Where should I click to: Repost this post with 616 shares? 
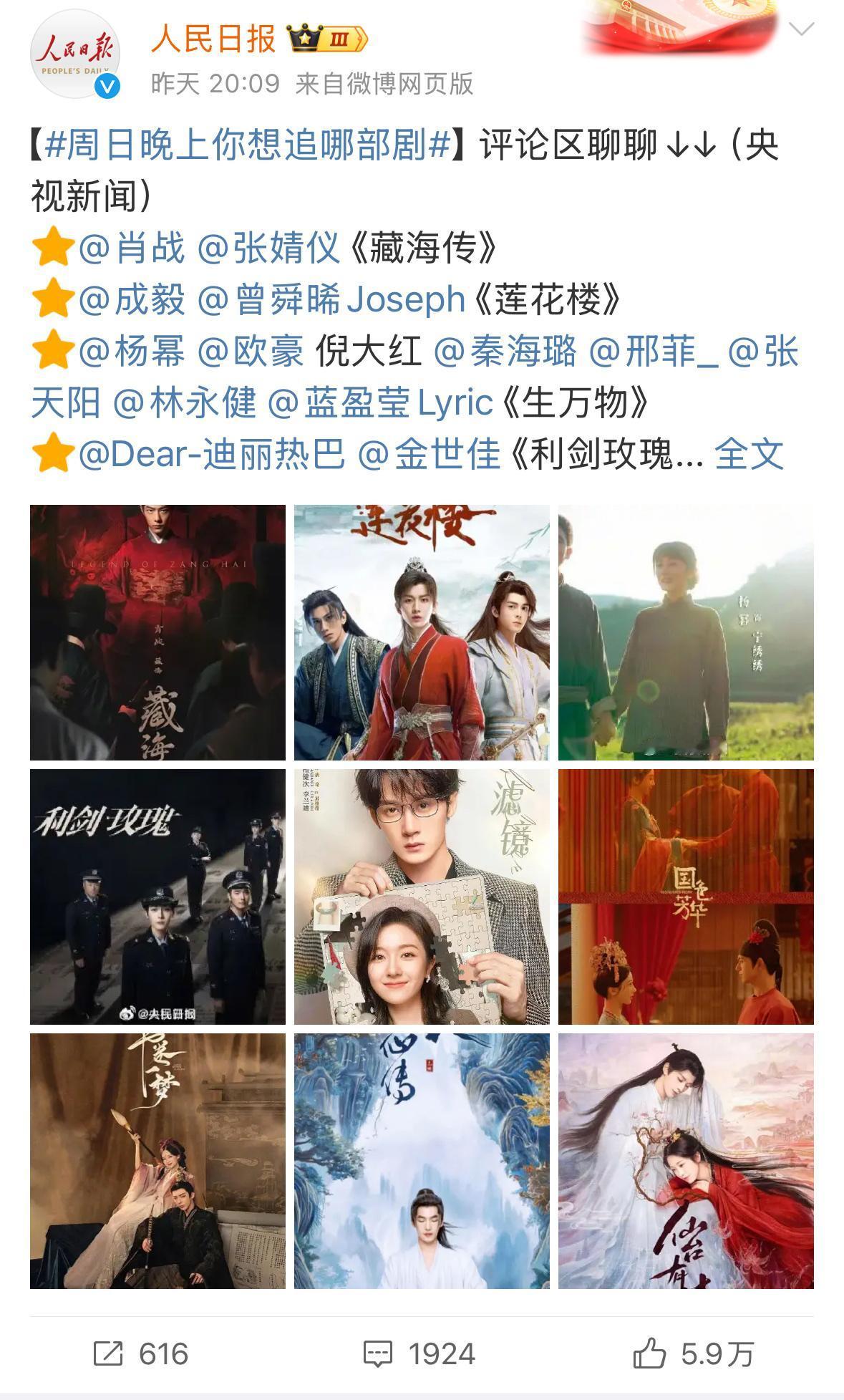point(141,1354)
